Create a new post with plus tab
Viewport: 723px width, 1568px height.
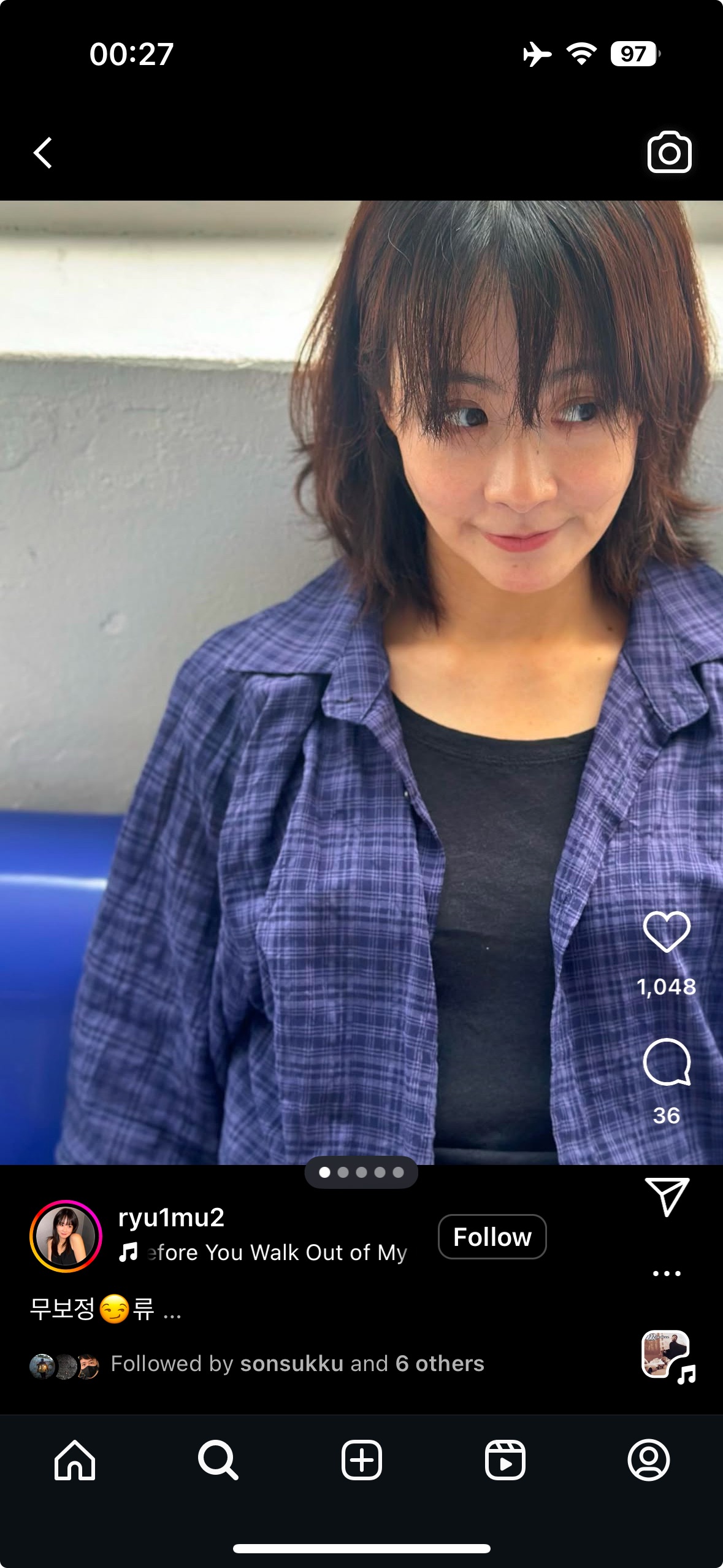pos(361,1460)
